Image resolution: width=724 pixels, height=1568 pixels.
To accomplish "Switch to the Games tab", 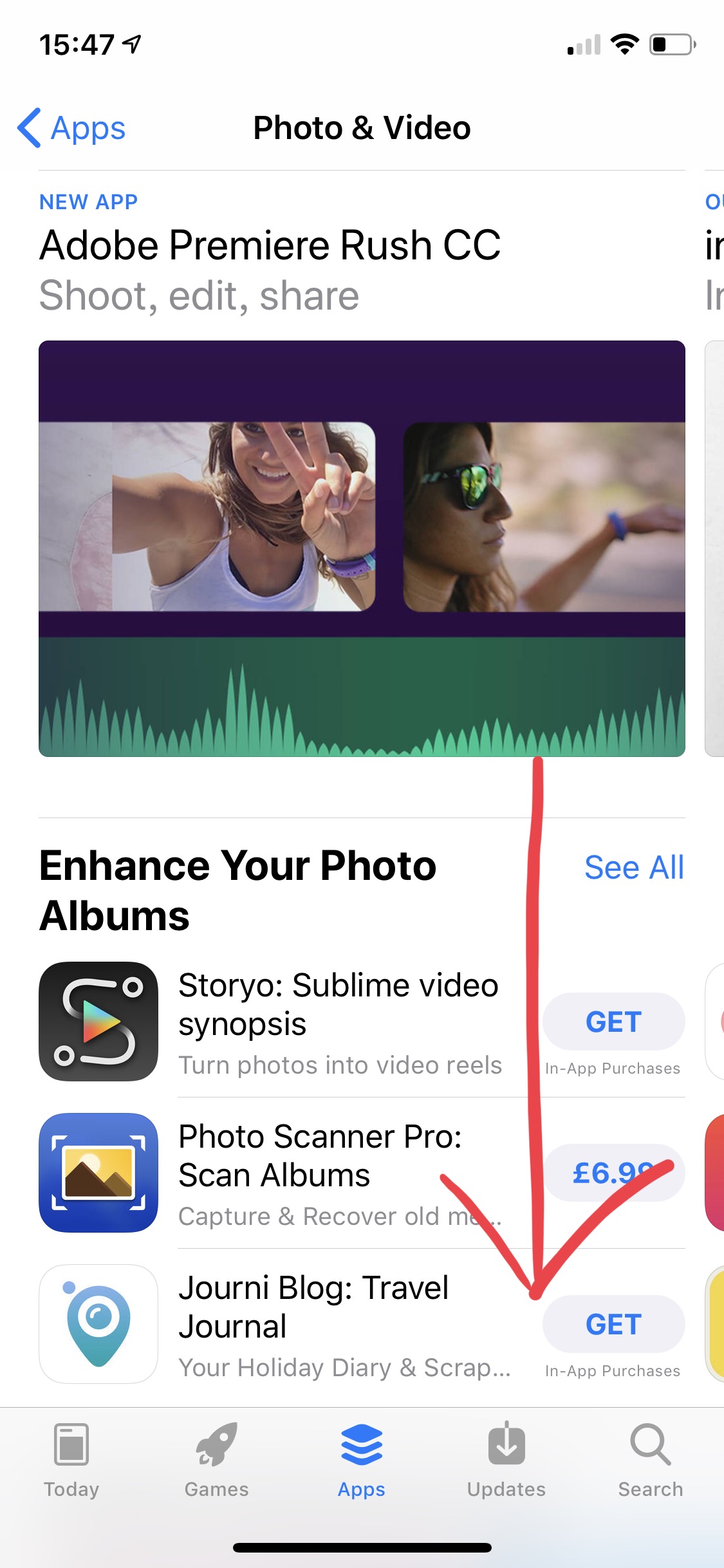I will tap(216, 1461).
